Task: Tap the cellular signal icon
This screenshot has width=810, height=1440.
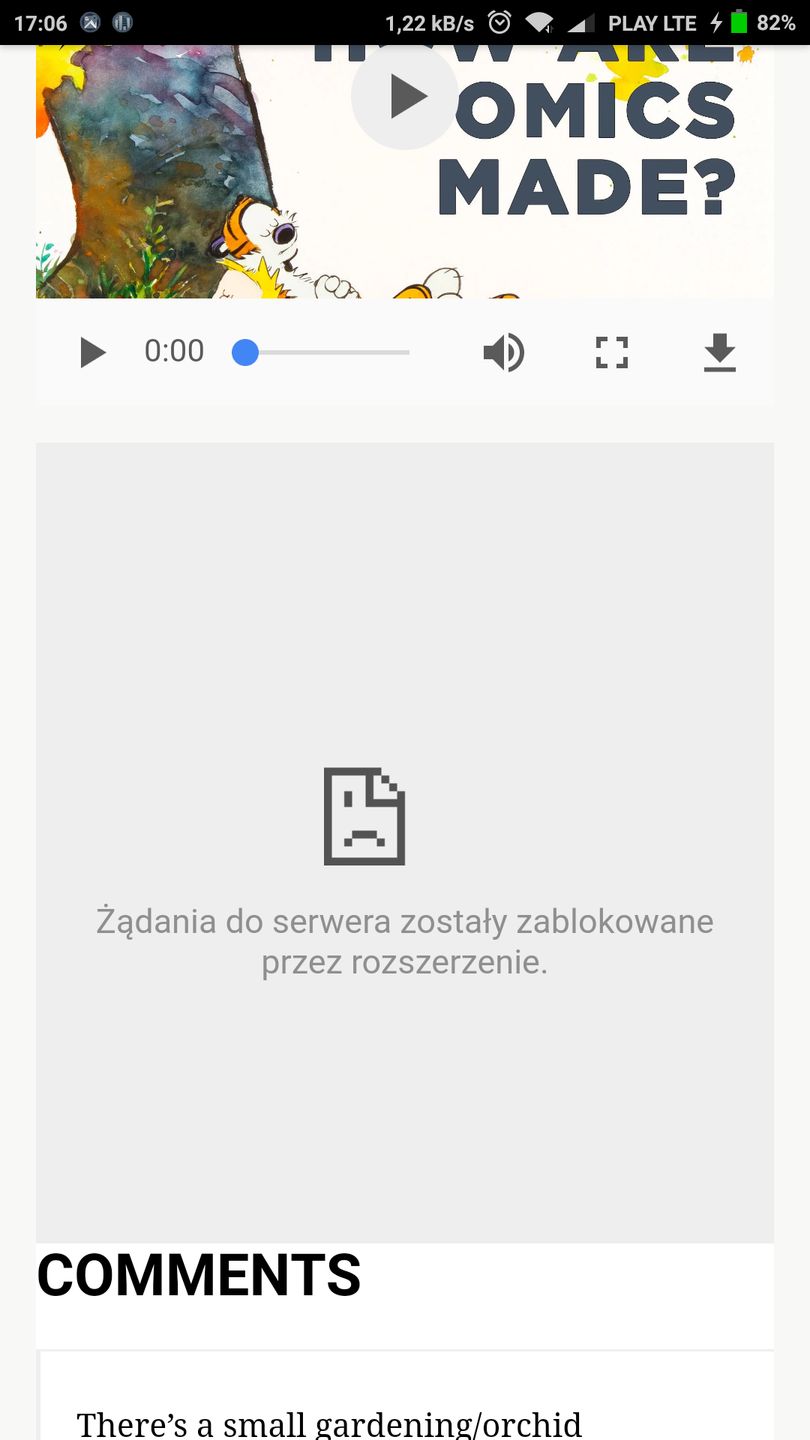Action: pos(581,22)
